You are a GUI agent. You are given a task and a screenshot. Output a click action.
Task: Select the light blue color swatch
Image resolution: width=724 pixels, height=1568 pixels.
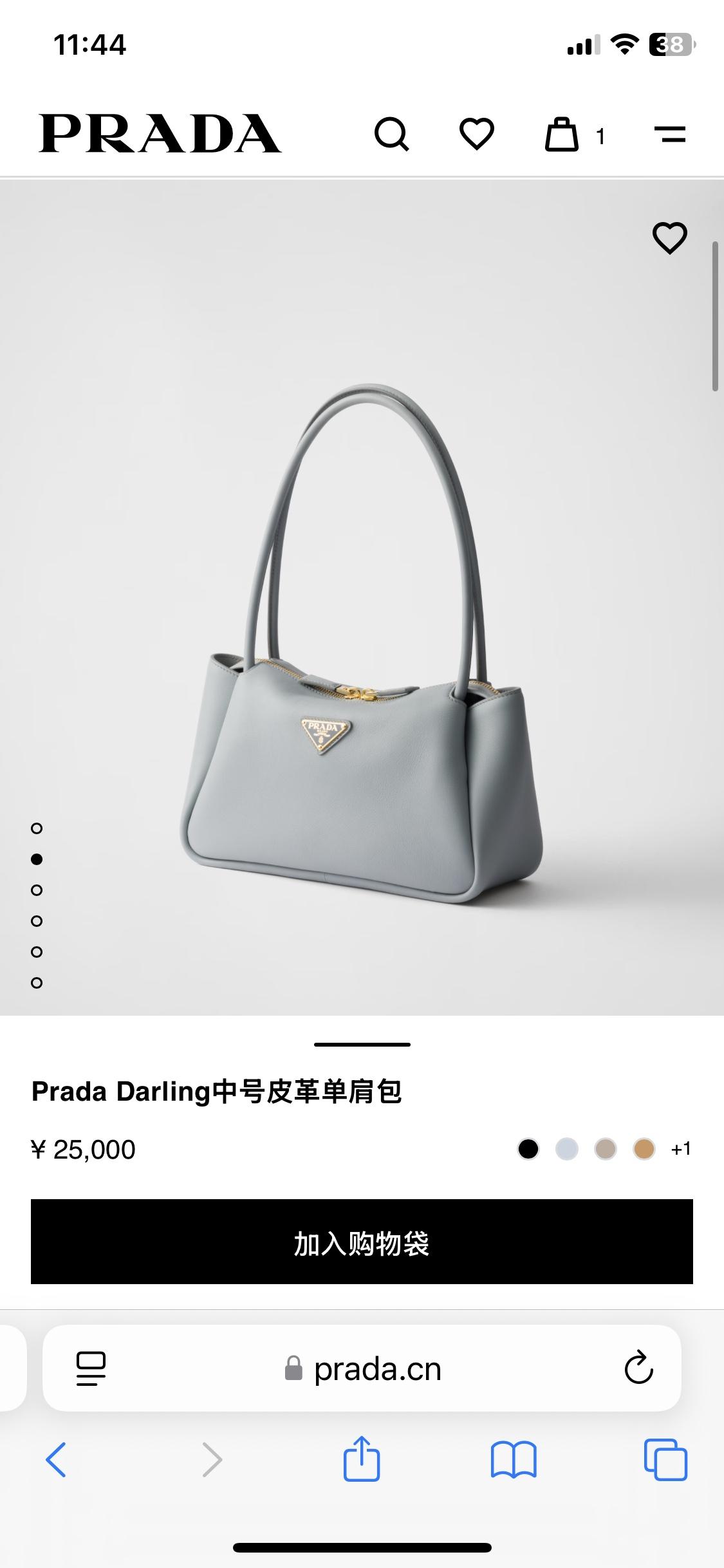click(x=566, y=1149)
